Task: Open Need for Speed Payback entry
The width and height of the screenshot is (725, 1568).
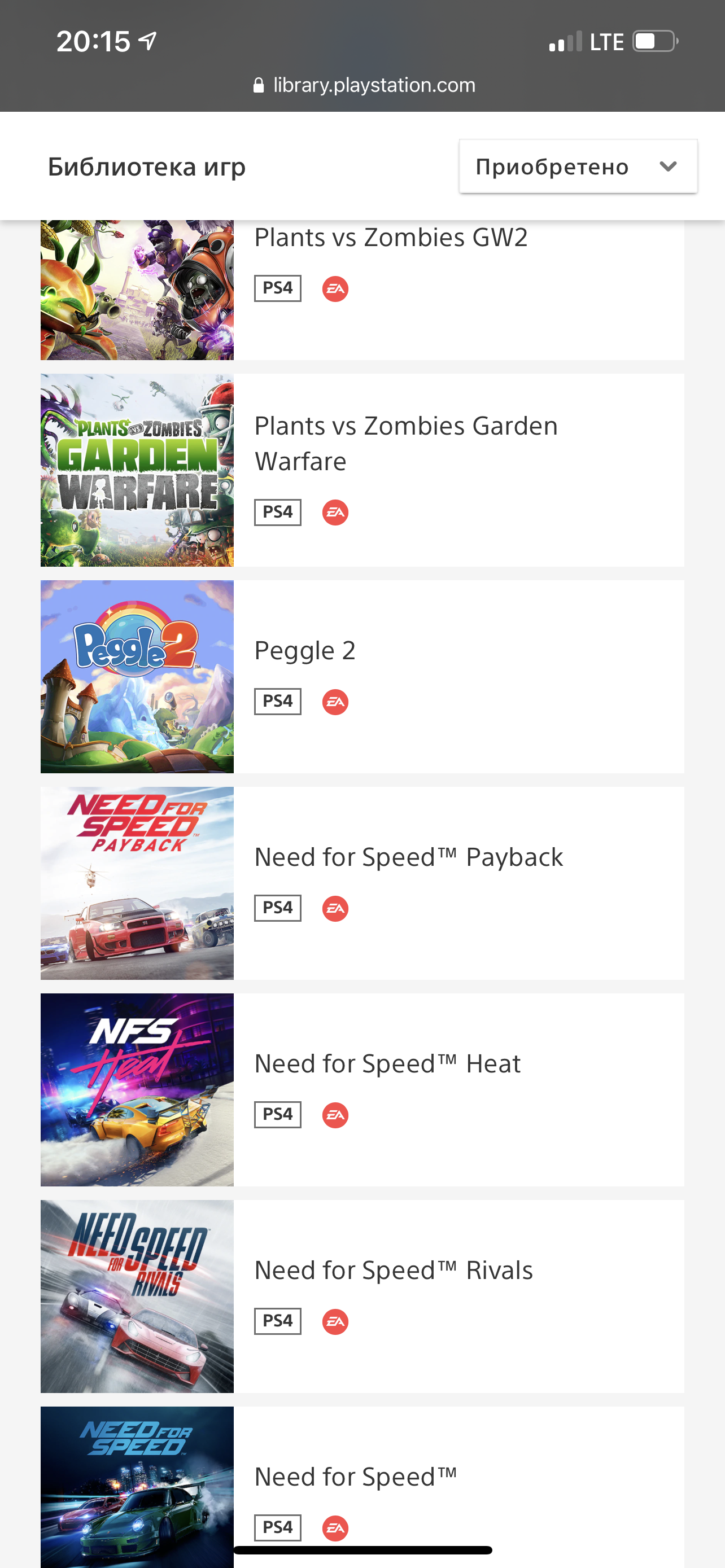Action: click(408, 857)
